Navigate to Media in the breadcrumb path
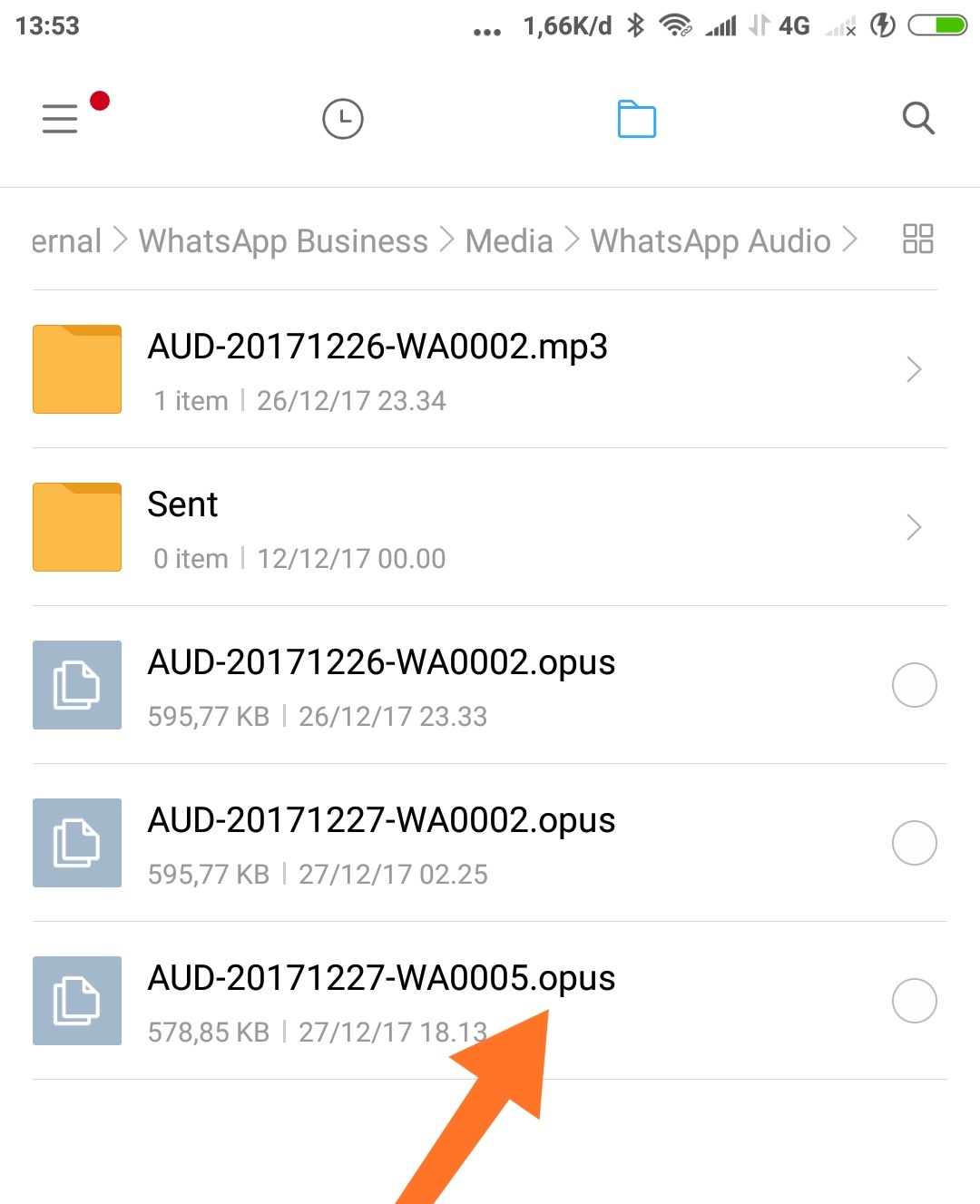 tap(509, 240)
